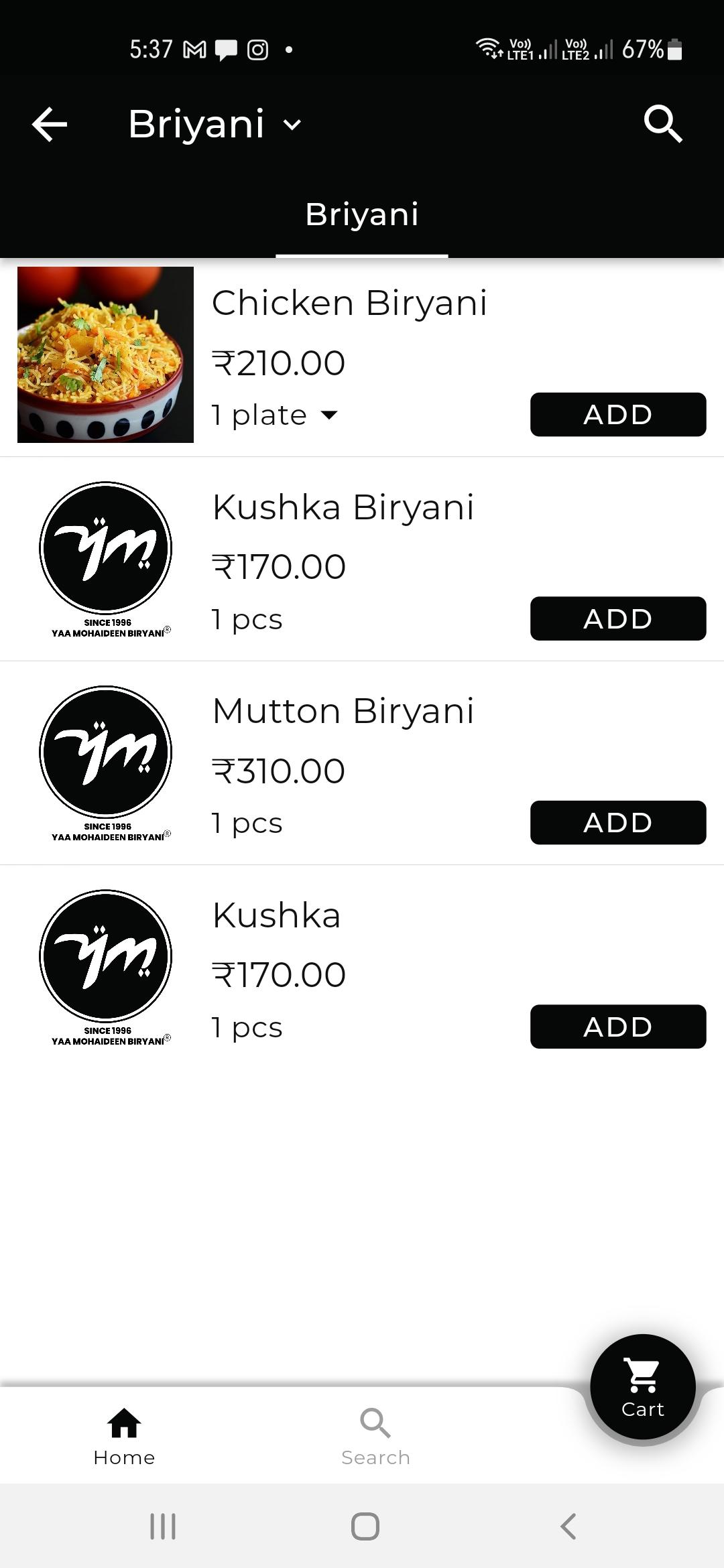Open the 1 plate quantity dropdown
This screenshot has width=724, height=1568.
coord(275,415)
